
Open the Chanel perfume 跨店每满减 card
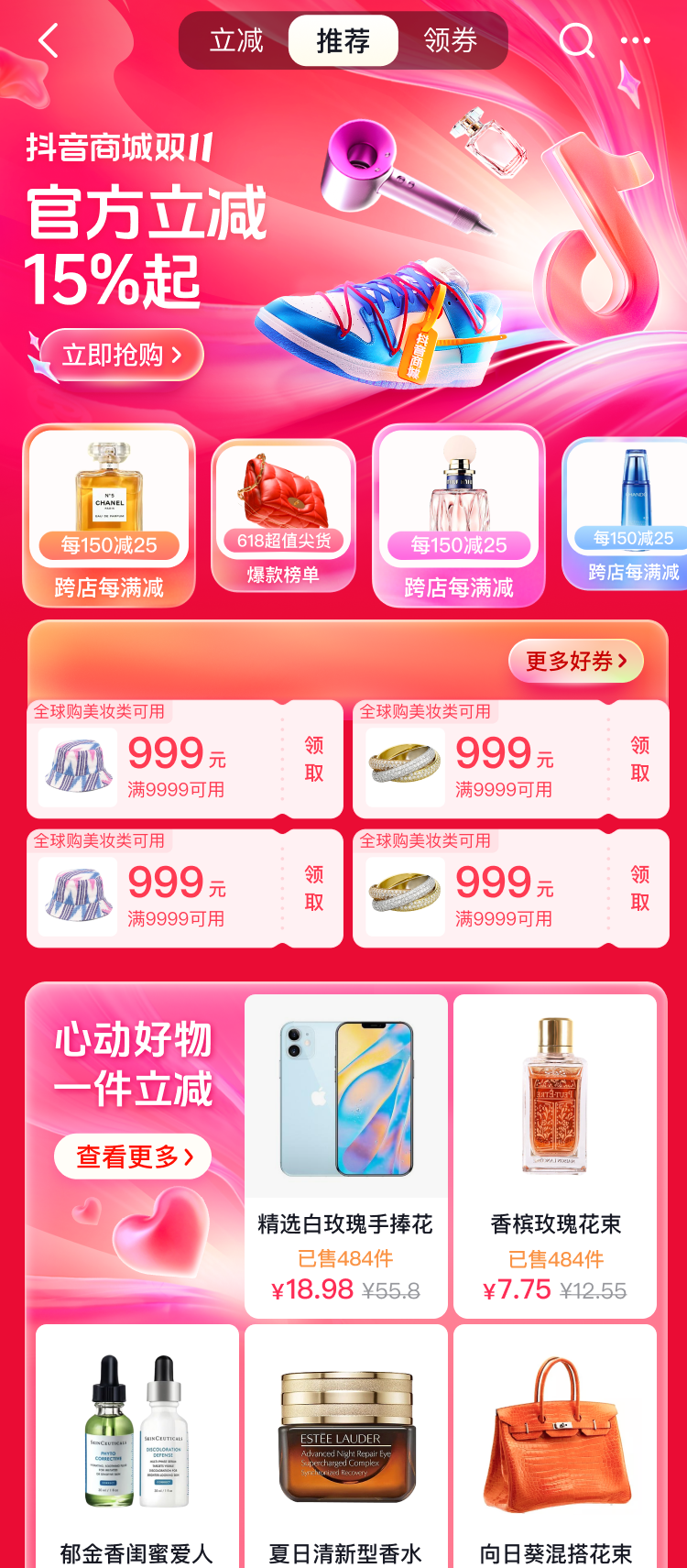click(109, 515)
